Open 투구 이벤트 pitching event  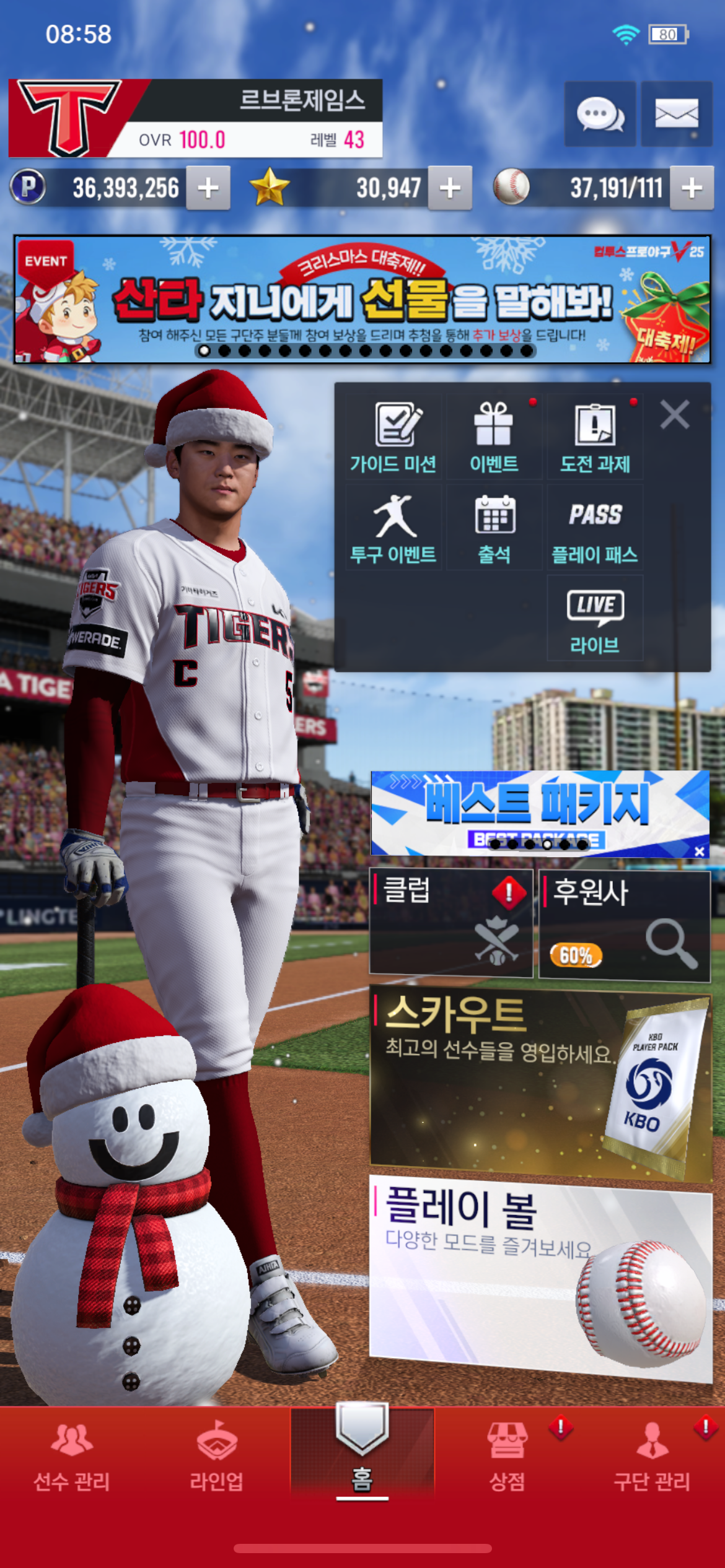click(x=393, y=528)
